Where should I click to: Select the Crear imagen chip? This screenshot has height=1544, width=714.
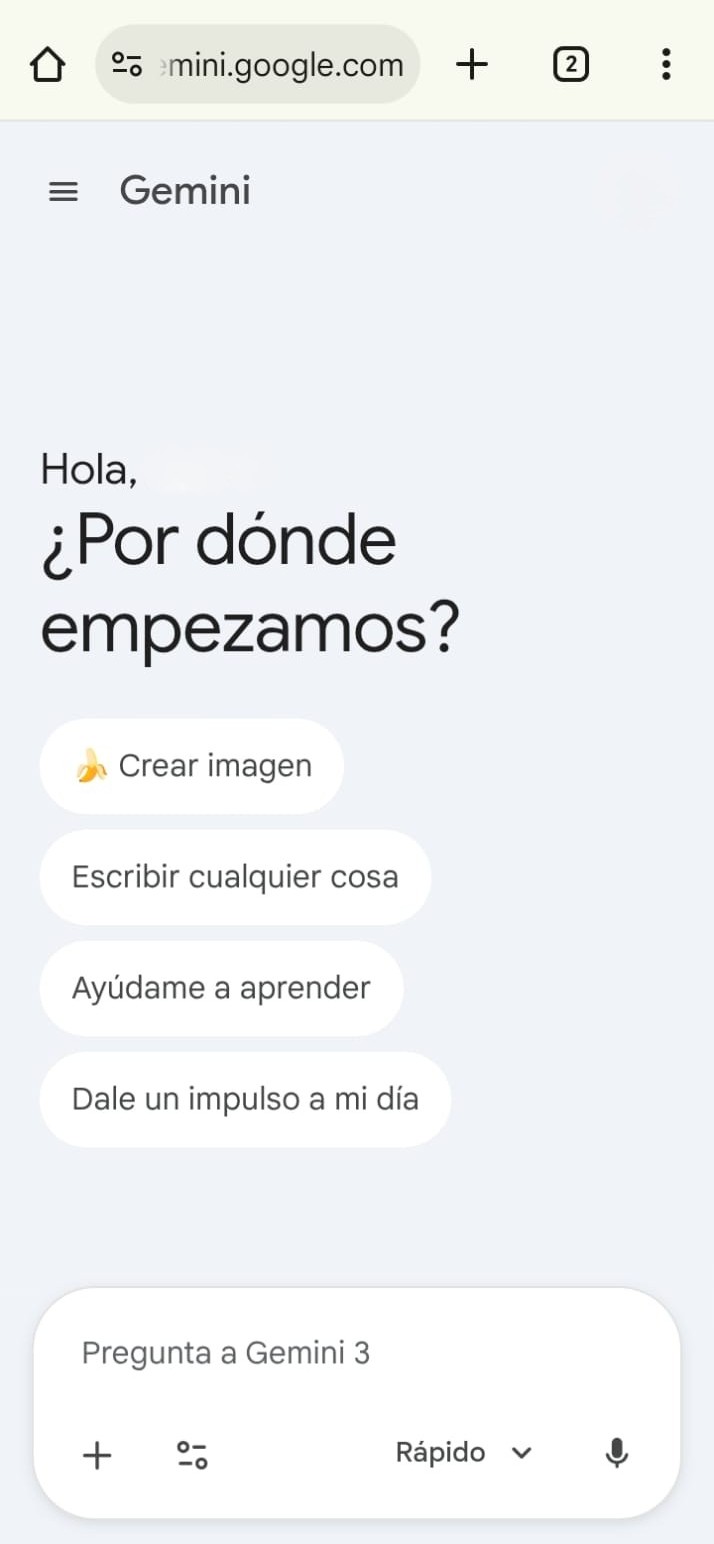(x=191, y=766)
